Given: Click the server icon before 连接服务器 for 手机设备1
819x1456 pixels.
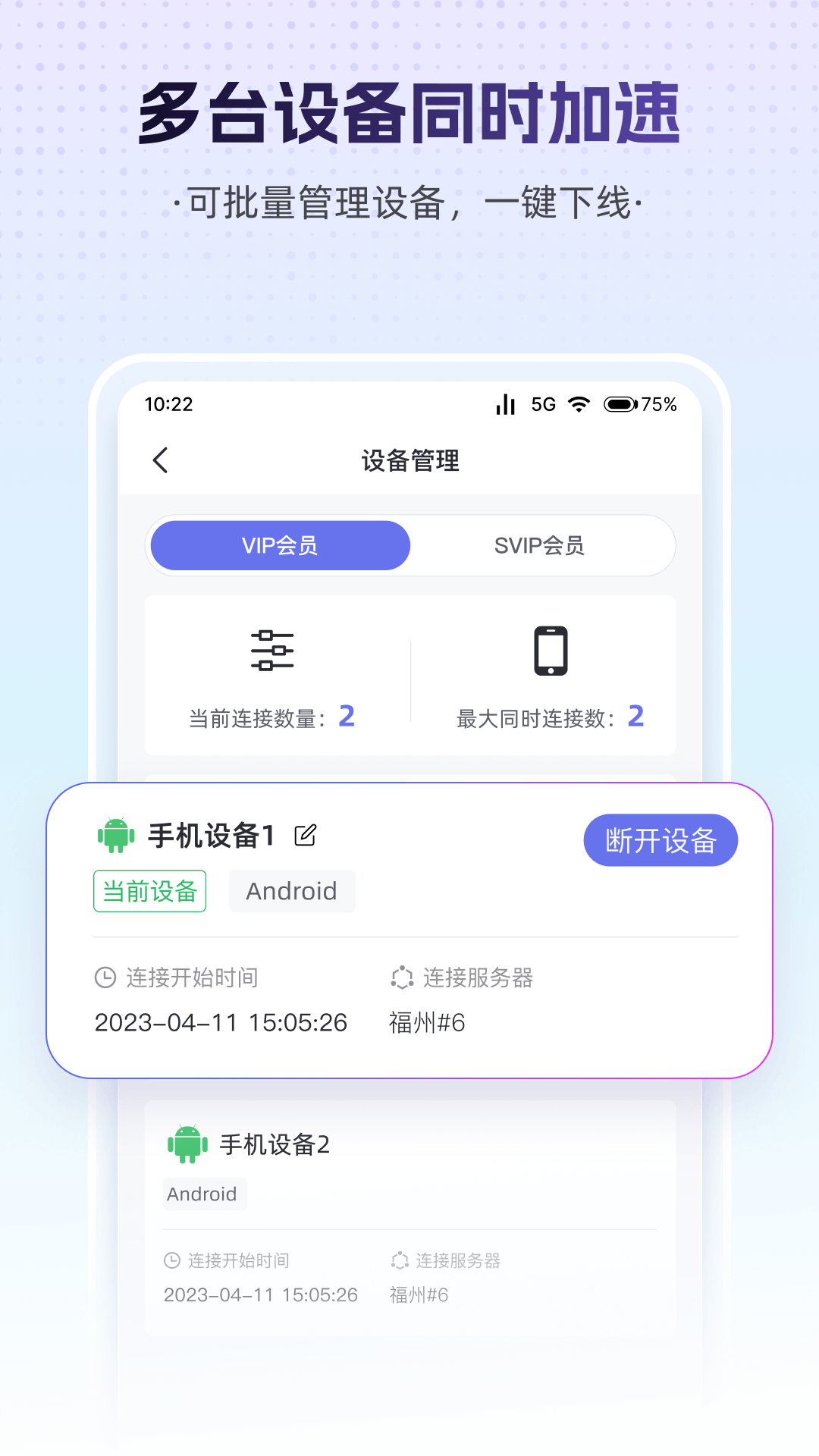Looking at the screenshot, I should tap(403, 977).
